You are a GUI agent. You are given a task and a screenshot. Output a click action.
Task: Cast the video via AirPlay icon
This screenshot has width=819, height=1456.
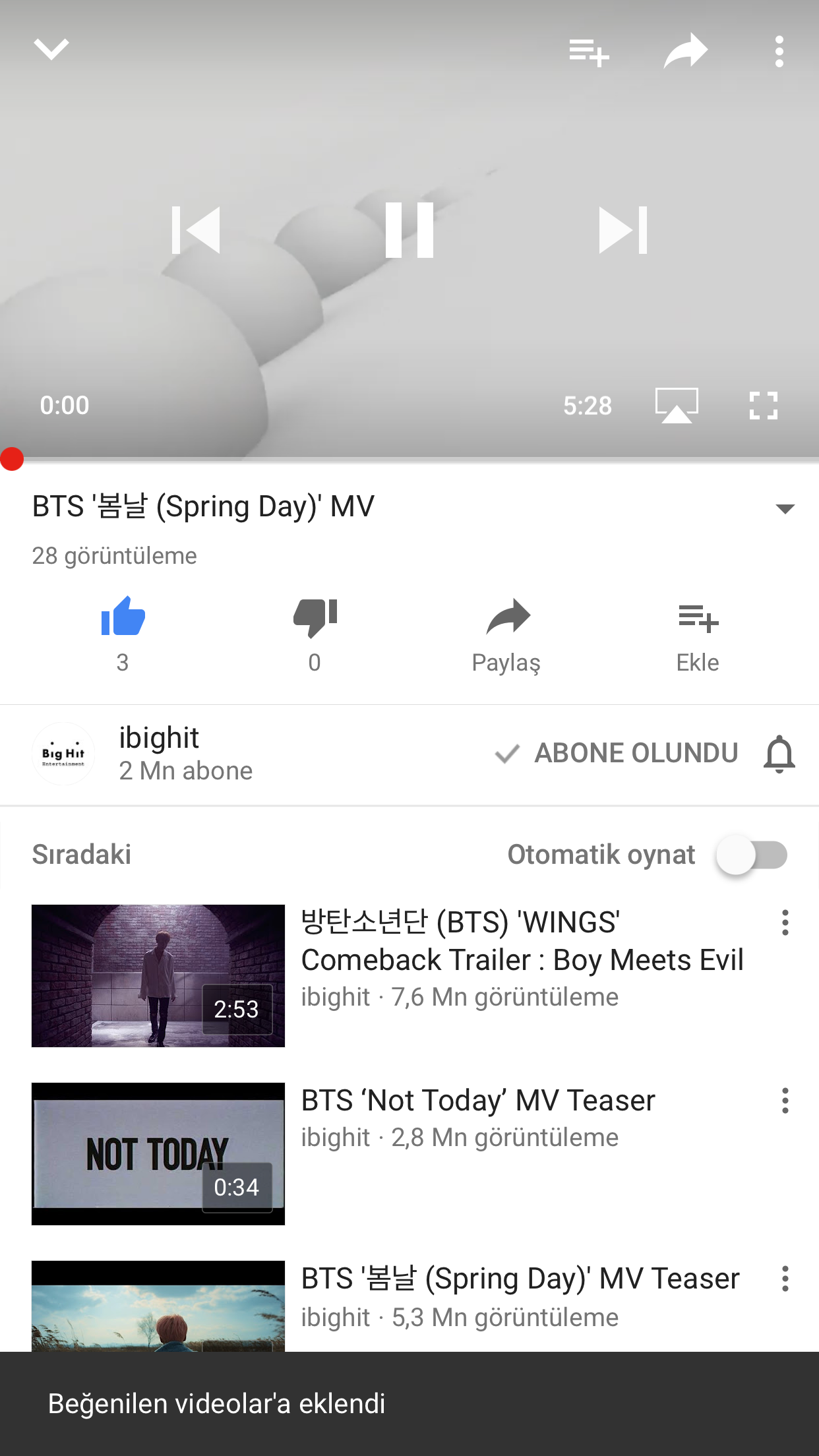(x=677, y=405)
